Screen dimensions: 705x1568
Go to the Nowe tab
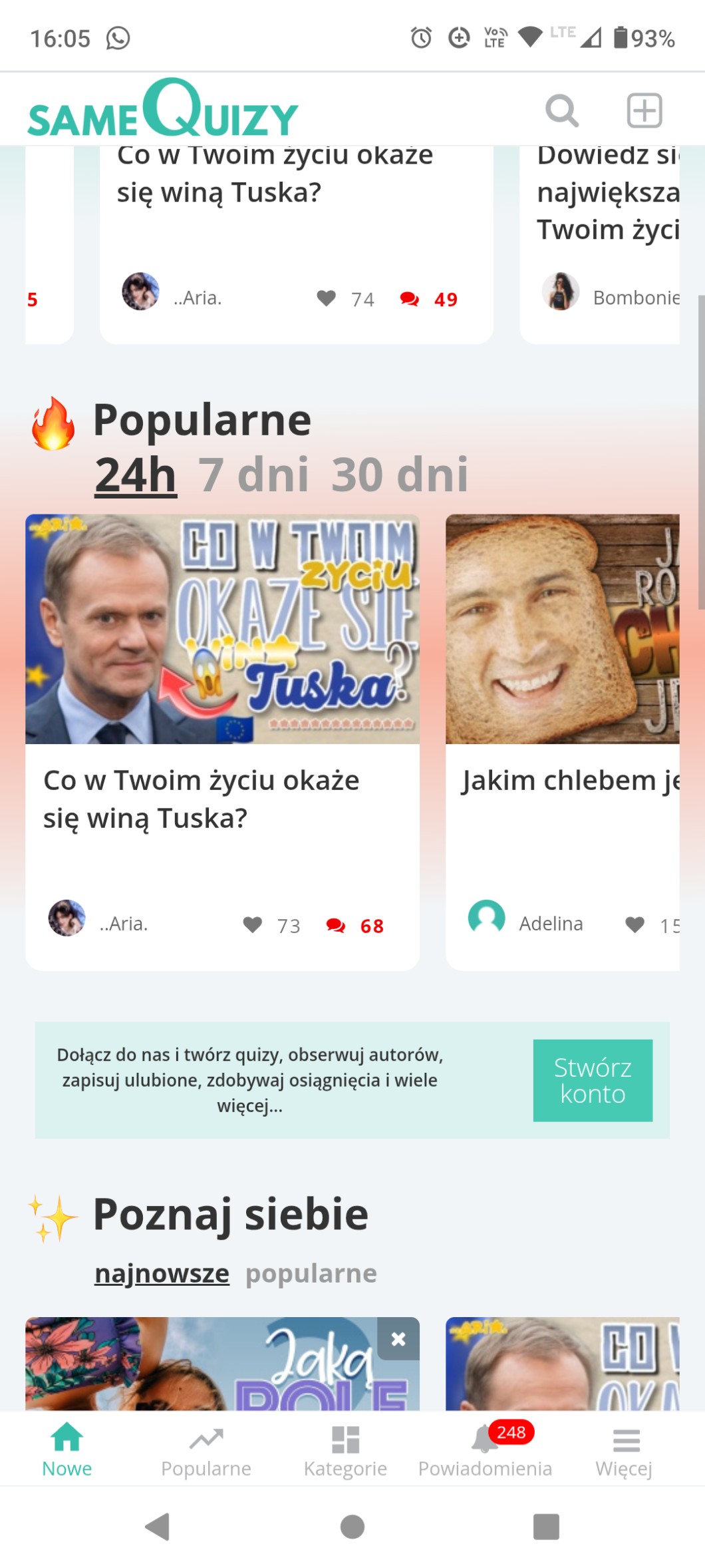(67, 1451)
